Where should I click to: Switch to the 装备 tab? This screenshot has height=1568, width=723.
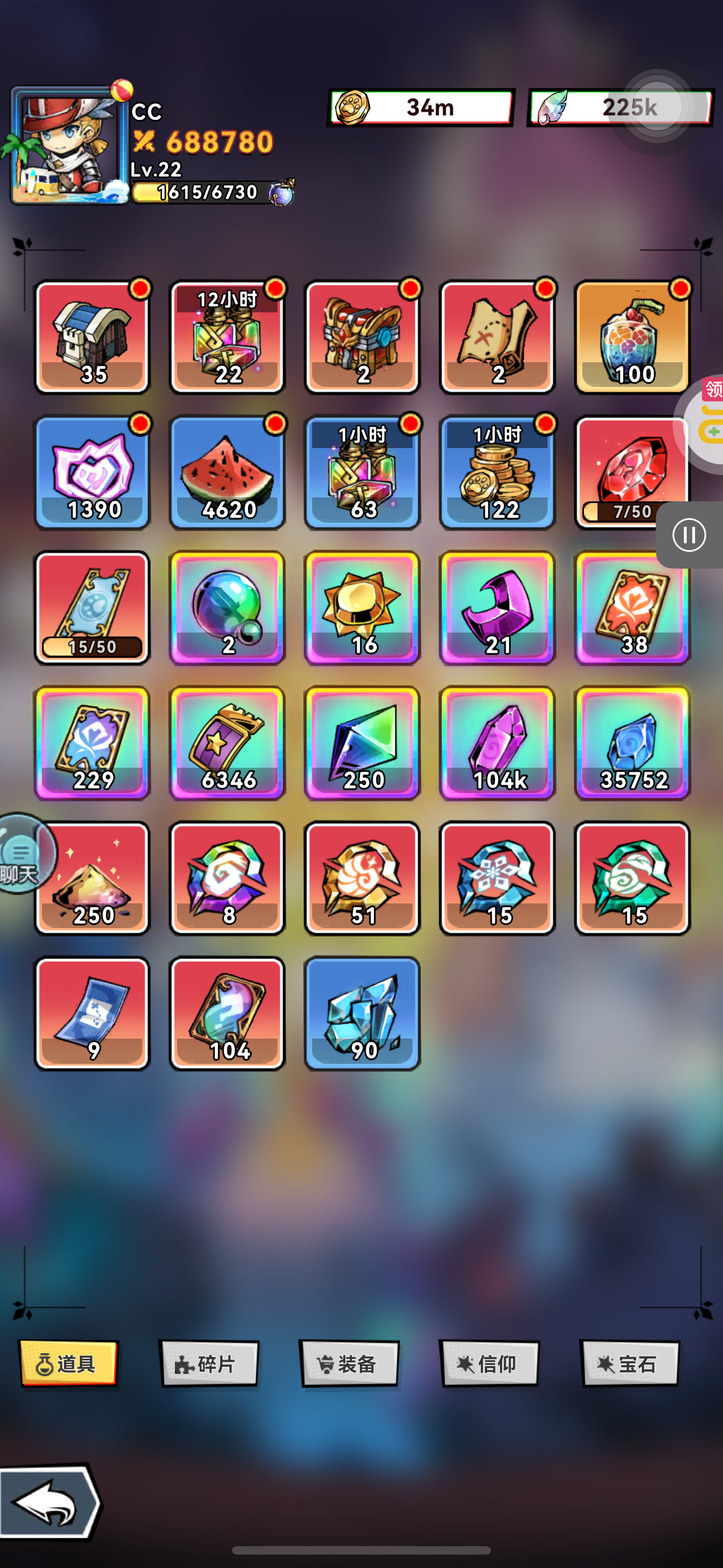click(x=349, y=1364)
